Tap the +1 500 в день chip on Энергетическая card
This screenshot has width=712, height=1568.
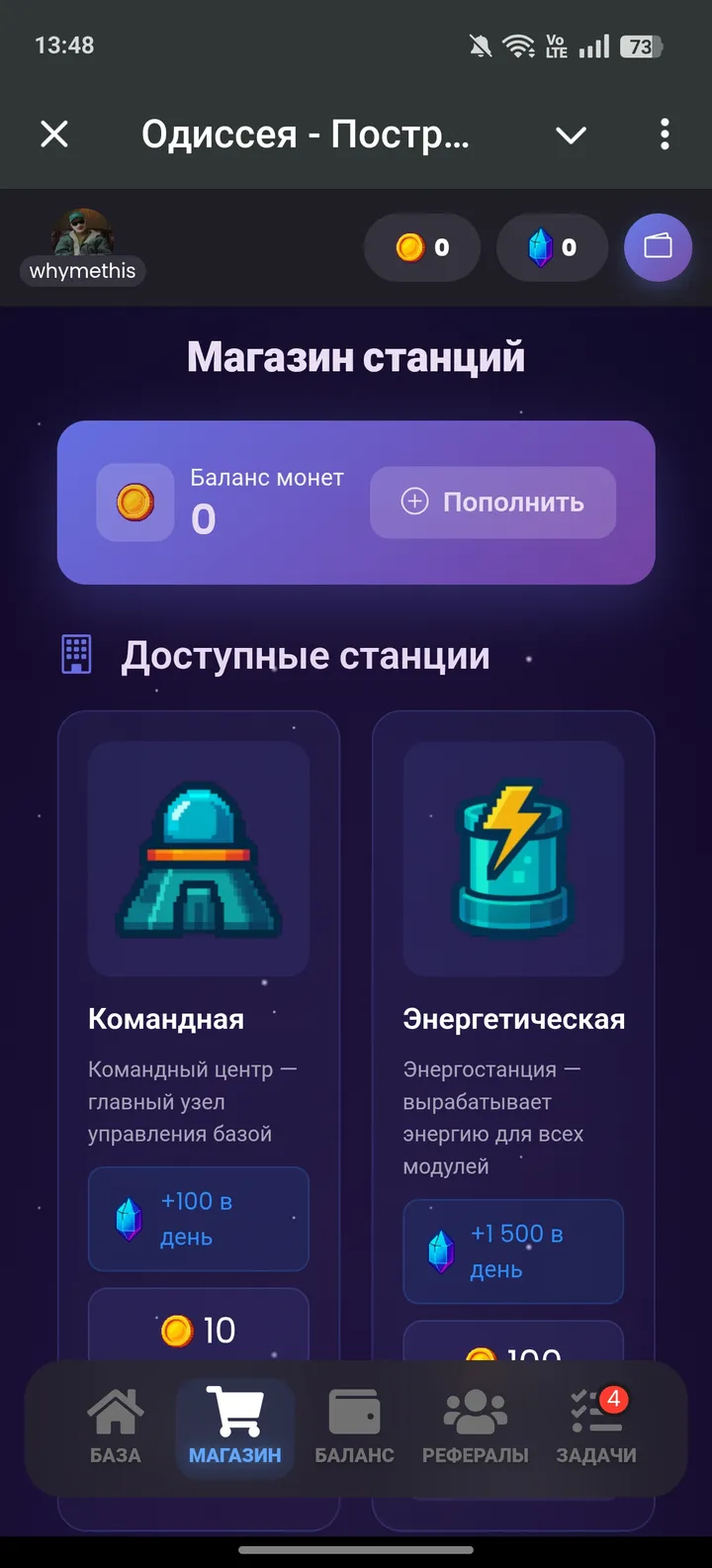coord(512,1250)
